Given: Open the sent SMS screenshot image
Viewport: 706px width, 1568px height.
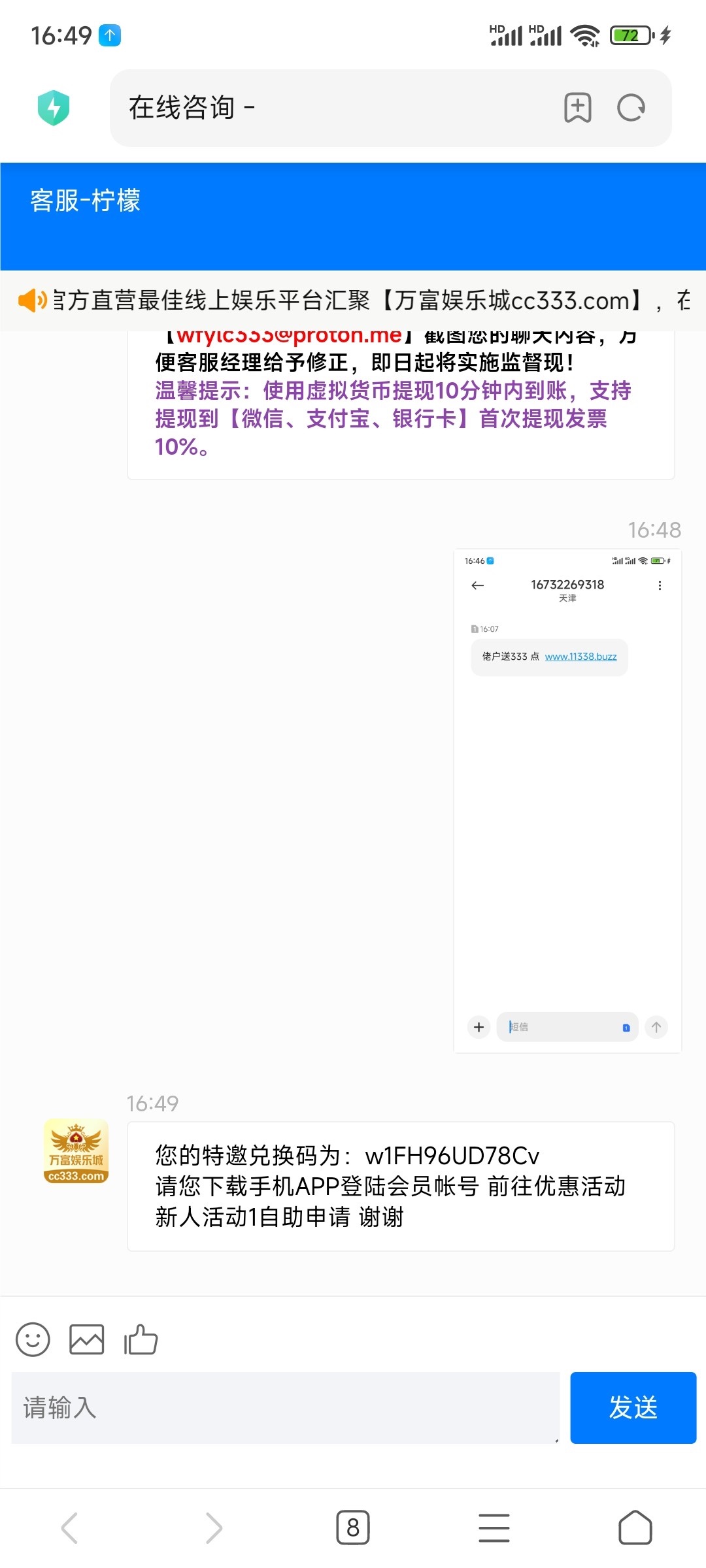Looking at the screenshot, I should [567, 800].
